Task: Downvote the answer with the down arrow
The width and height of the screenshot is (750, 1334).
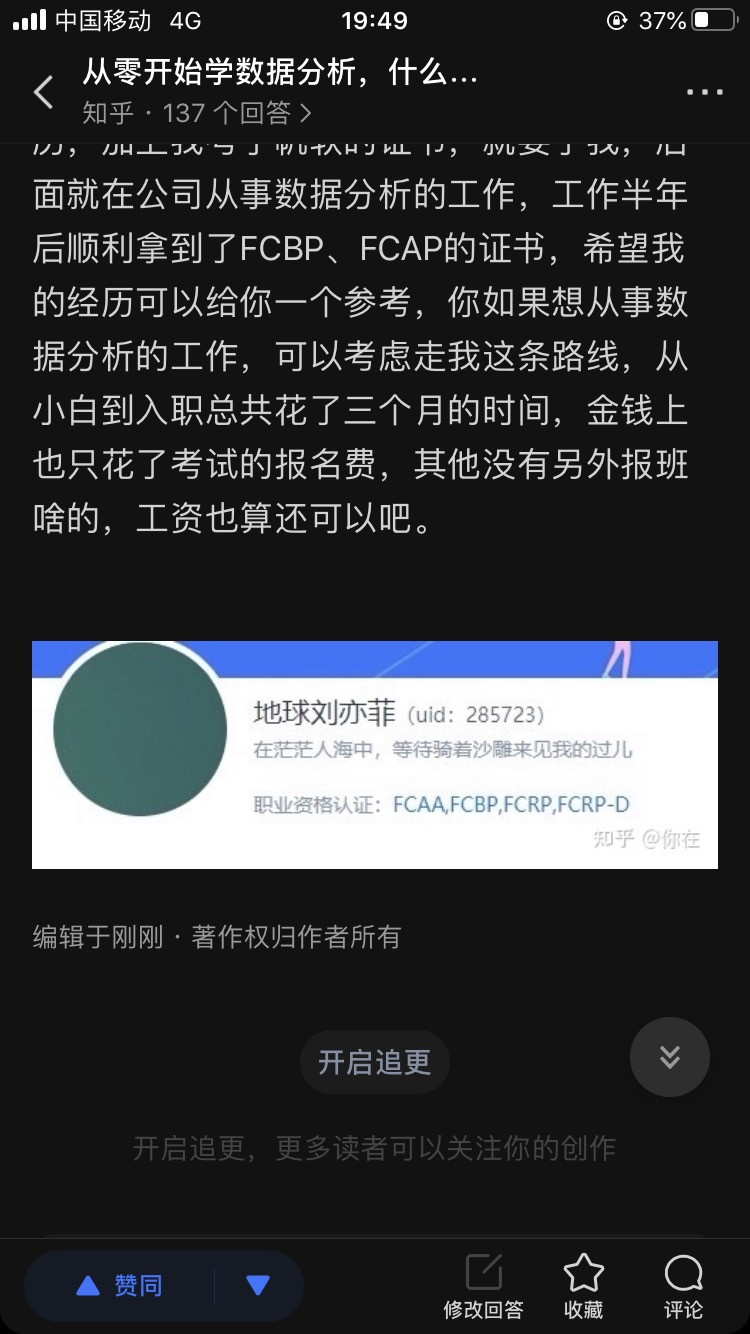Action: tap(258, 1285)
